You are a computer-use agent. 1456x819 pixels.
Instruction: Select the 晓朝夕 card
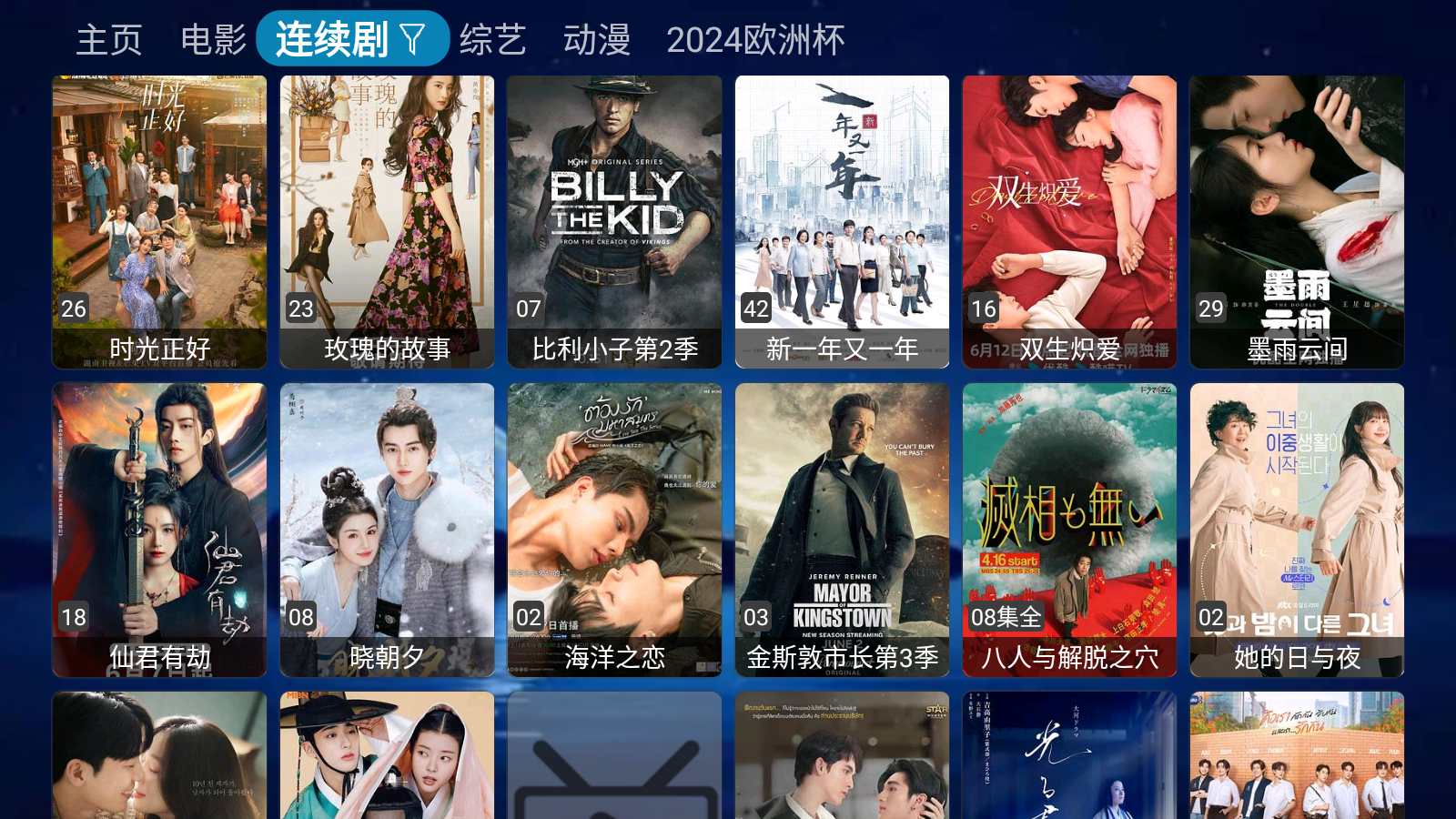387,529
